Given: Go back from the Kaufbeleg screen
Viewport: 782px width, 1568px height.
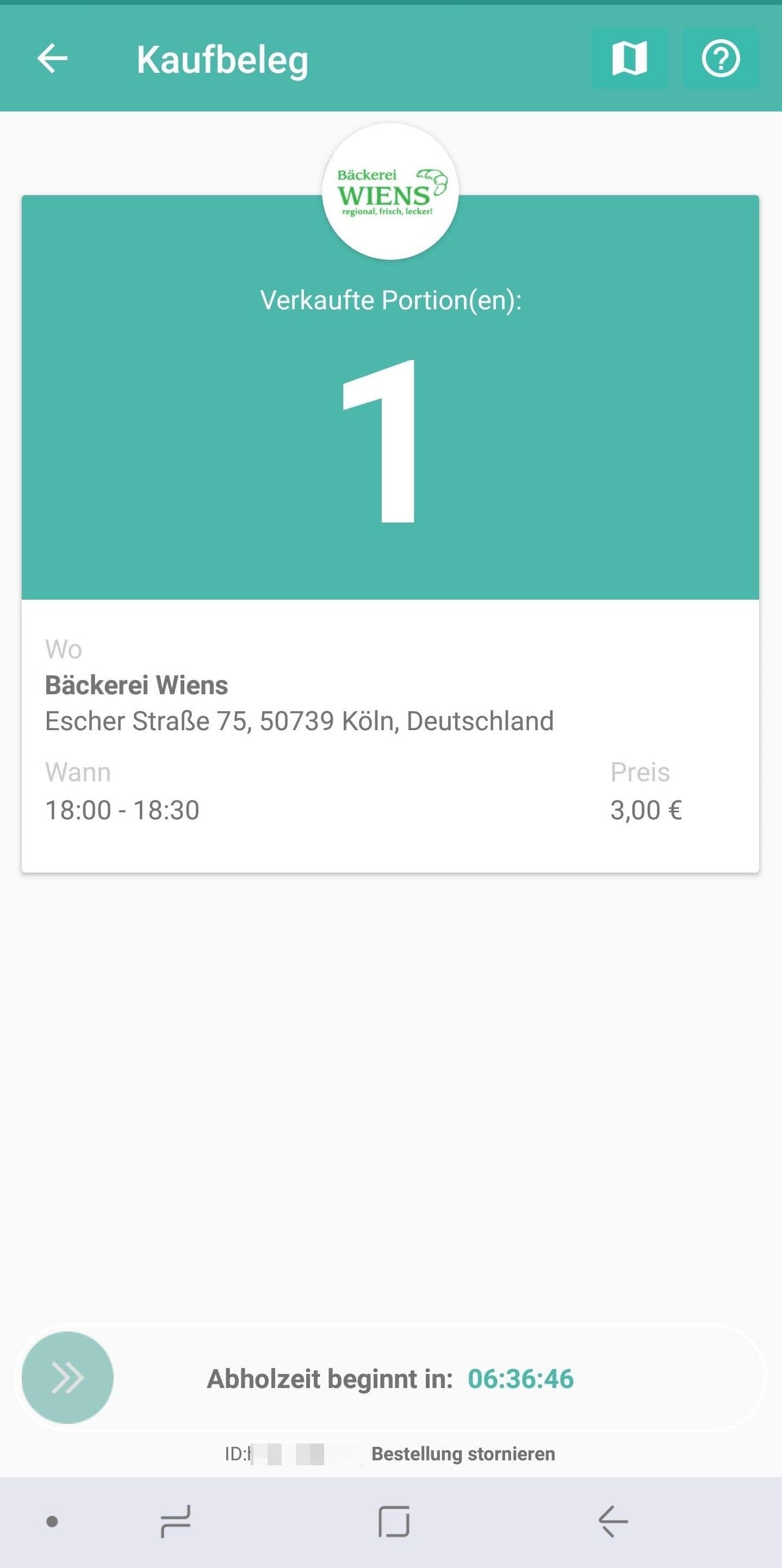Looking at the screenshot, I should tap(52, 59).
